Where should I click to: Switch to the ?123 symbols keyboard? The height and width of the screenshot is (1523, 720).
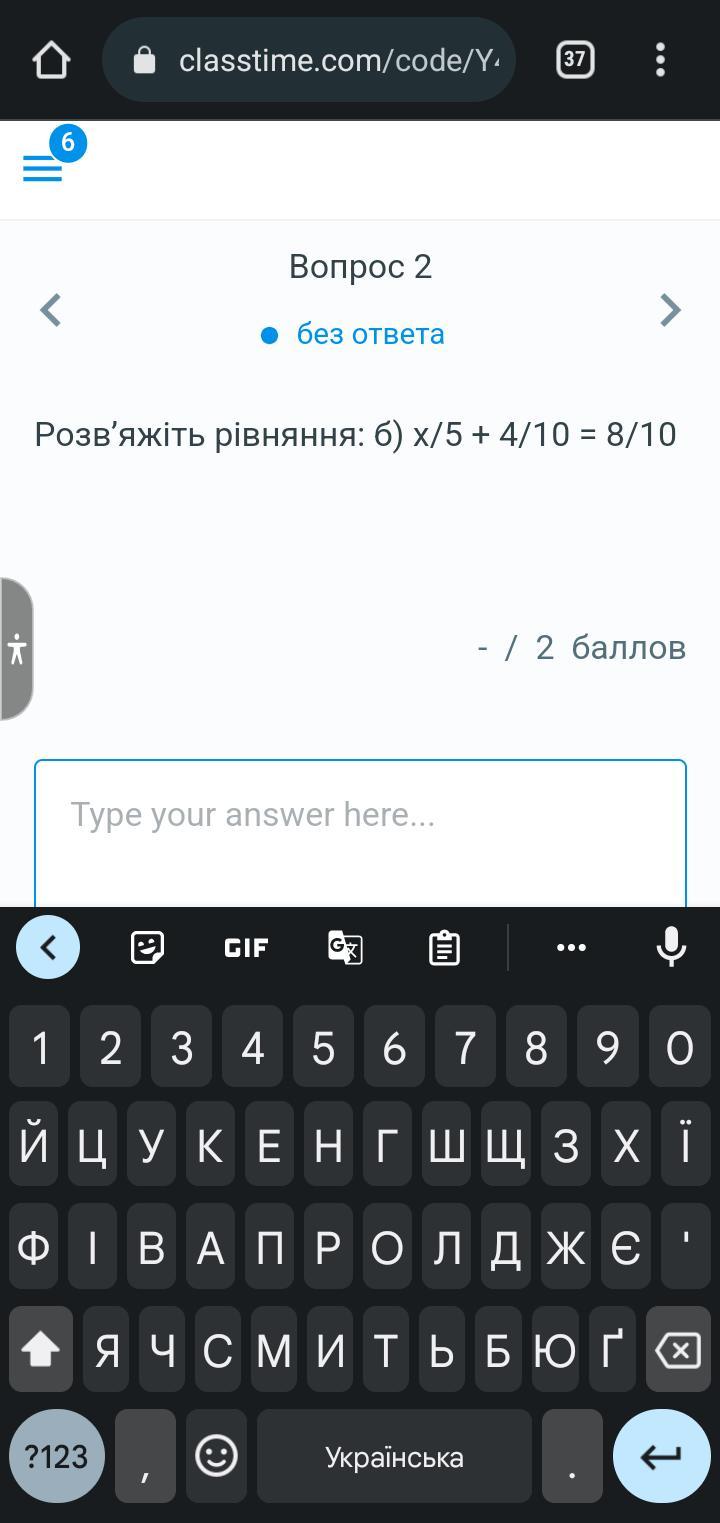coord(57,1456)
